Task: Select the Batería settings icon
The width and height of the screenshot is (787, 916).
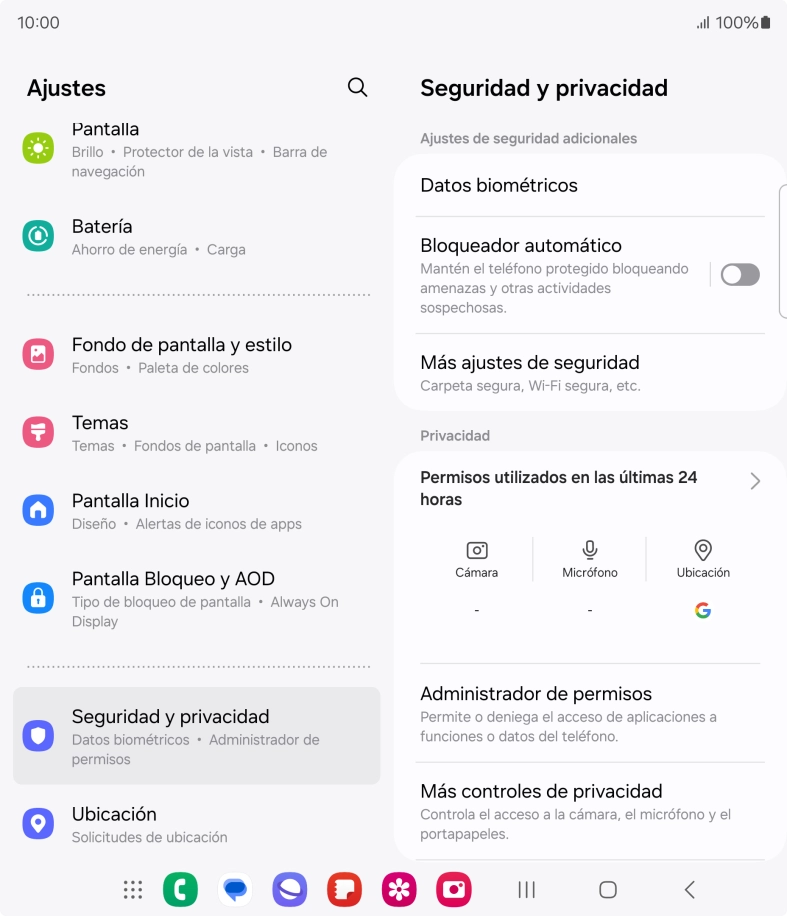Action: [x=37, y=236]
